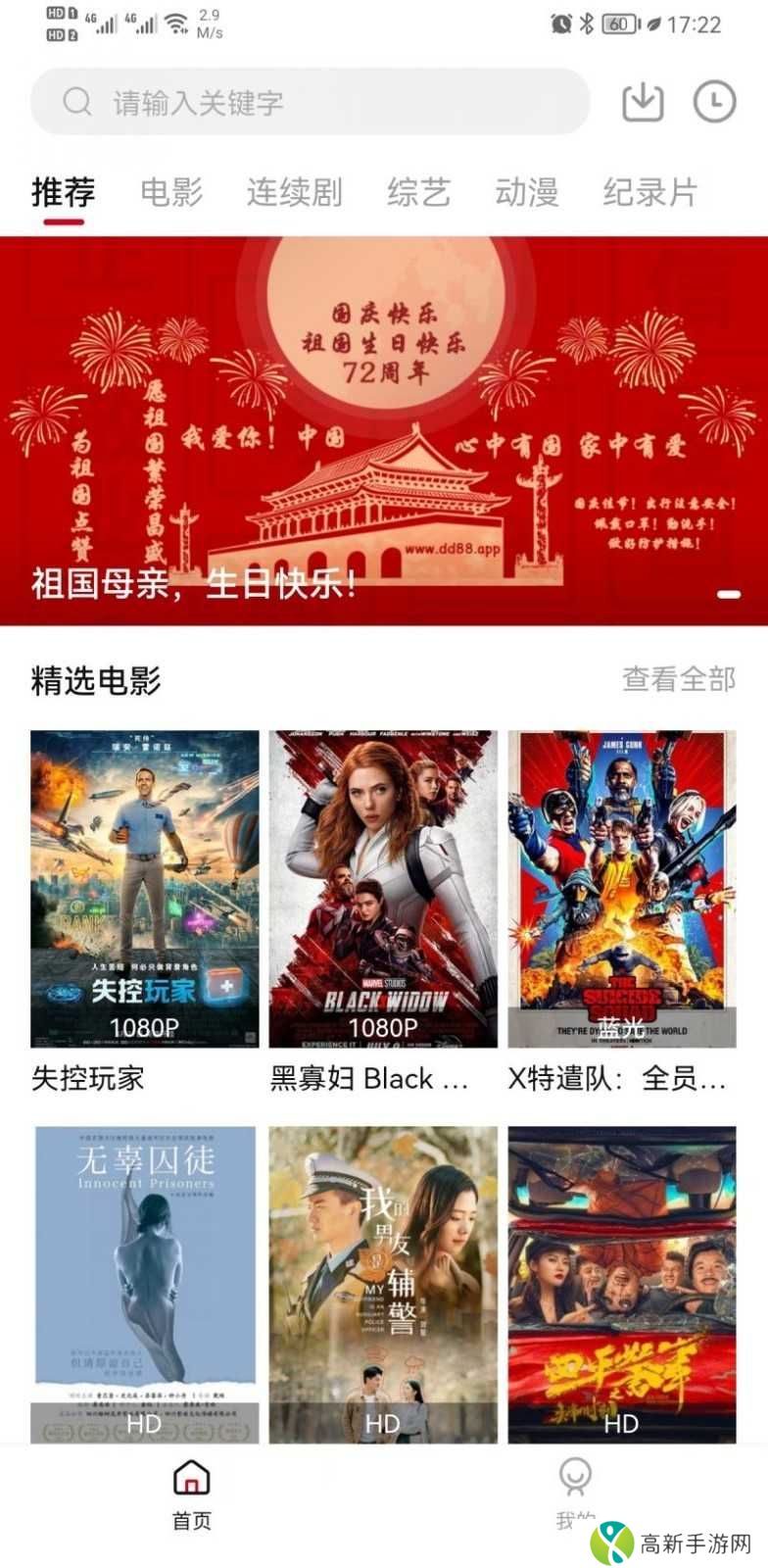Tap the carousel page indicator dash
Viewport: 768px width, 1568px height.
(729, 592)
